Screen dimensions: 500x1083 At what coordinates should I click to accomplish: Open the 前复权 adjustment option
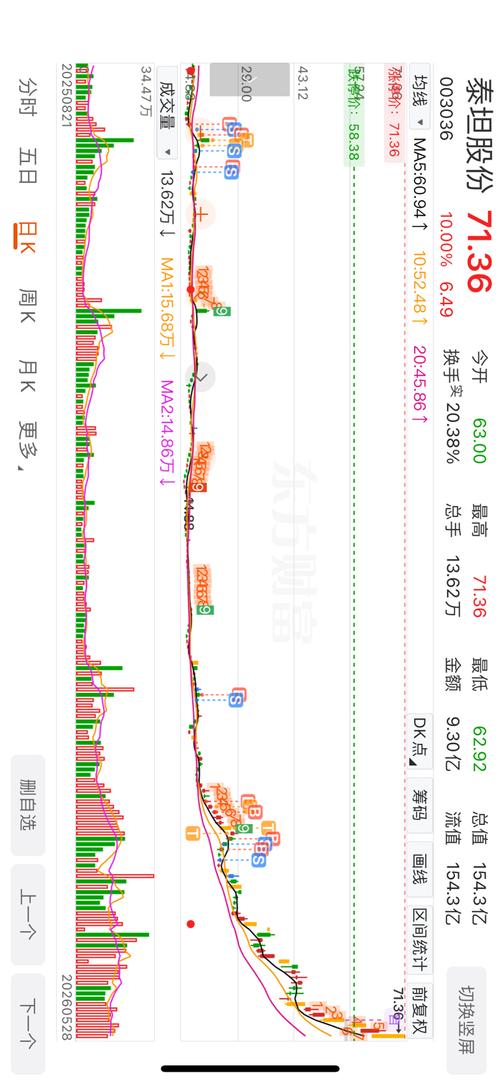click(419, 1011)
